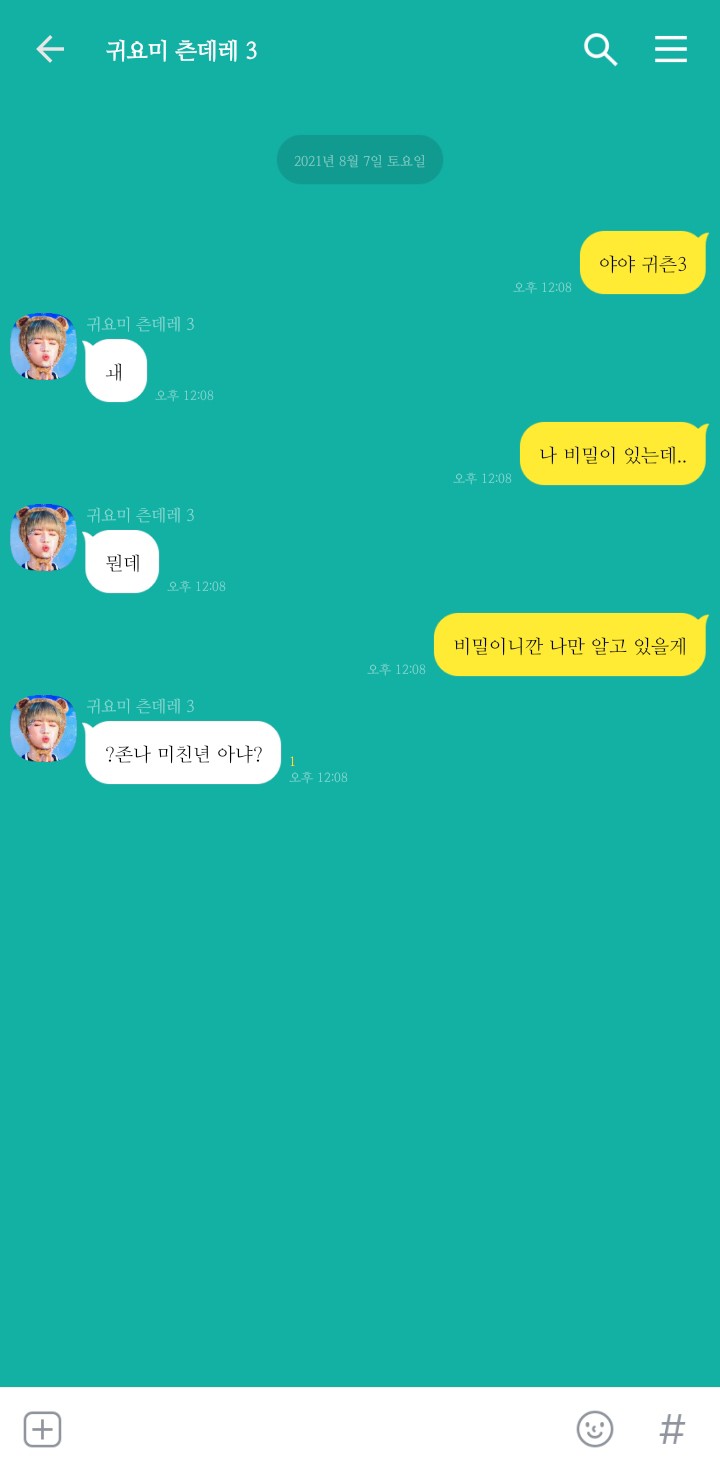Open the emoticon picker
The image size is (720, 1471).
coord(594,1429)
